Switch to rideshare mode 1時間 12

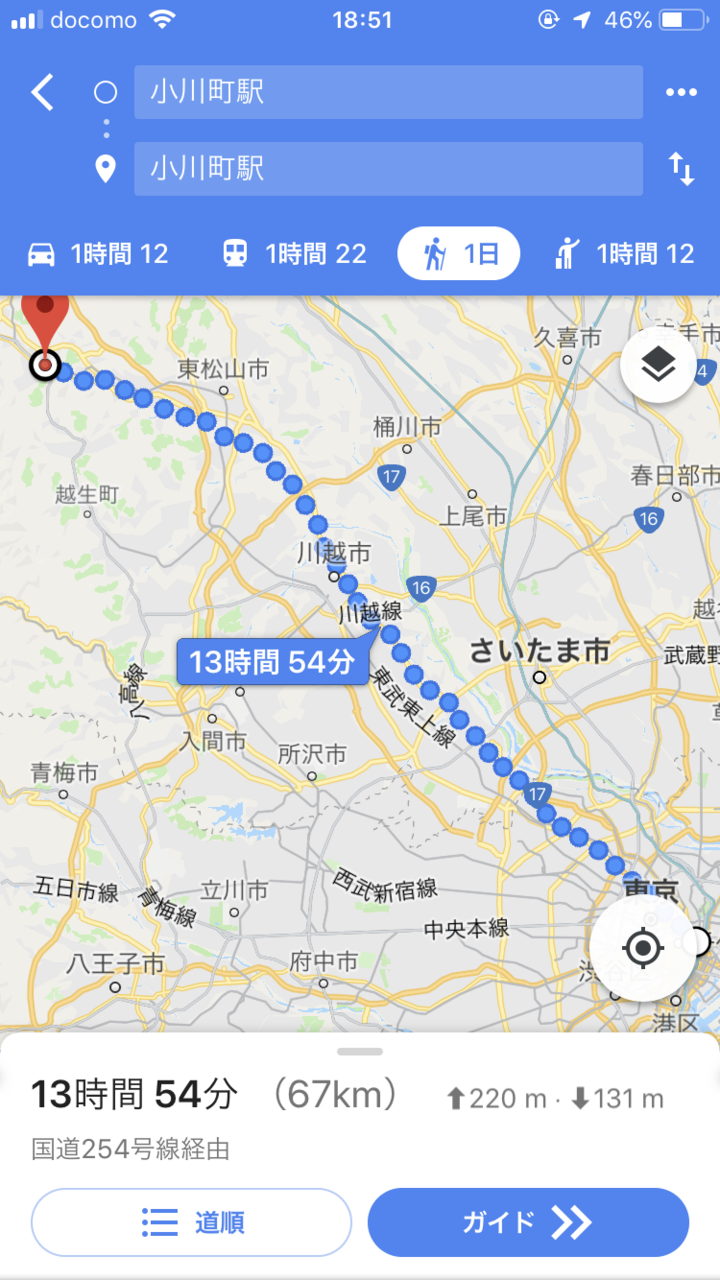click(625, 254)
